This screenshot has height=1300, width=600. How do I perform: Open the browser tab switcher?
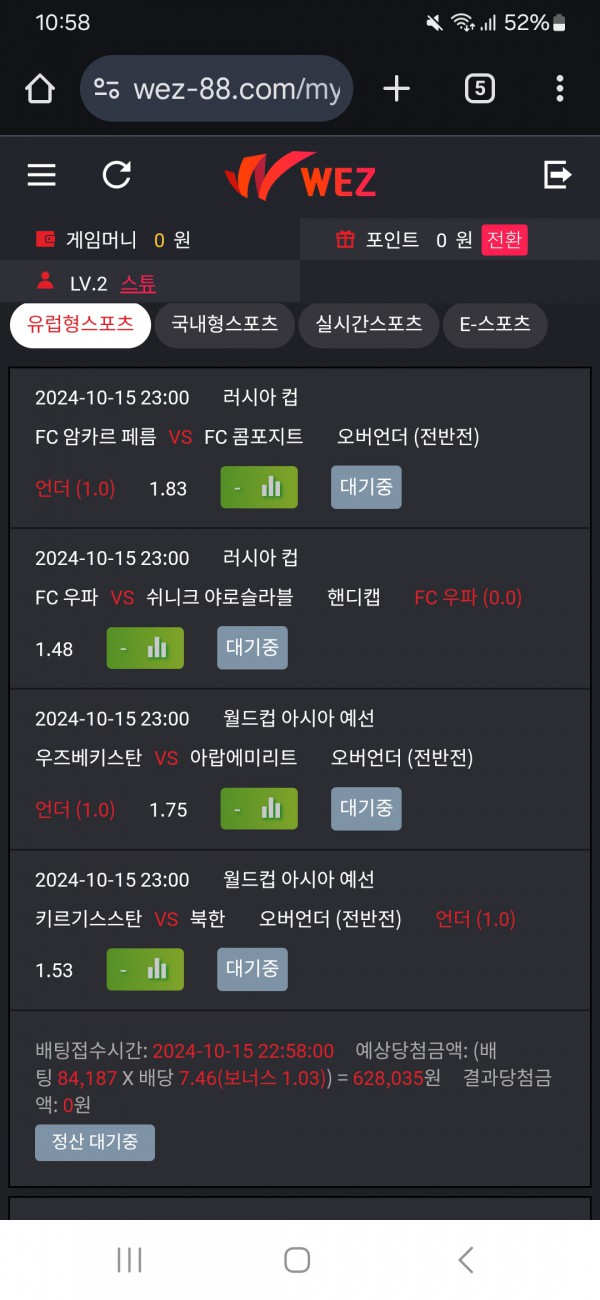click(479, 89)
